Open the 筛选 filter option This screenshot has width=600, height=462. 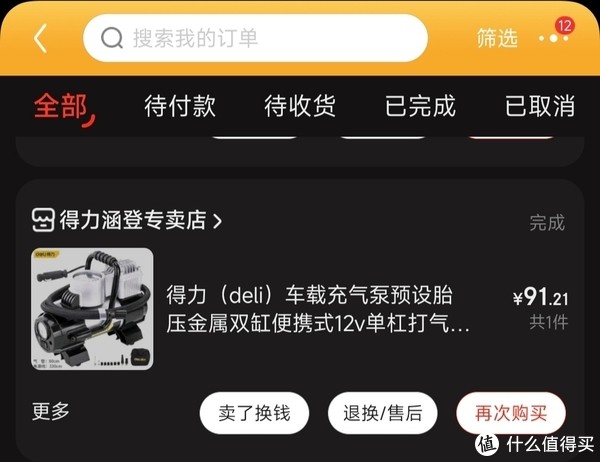[497, 39]
